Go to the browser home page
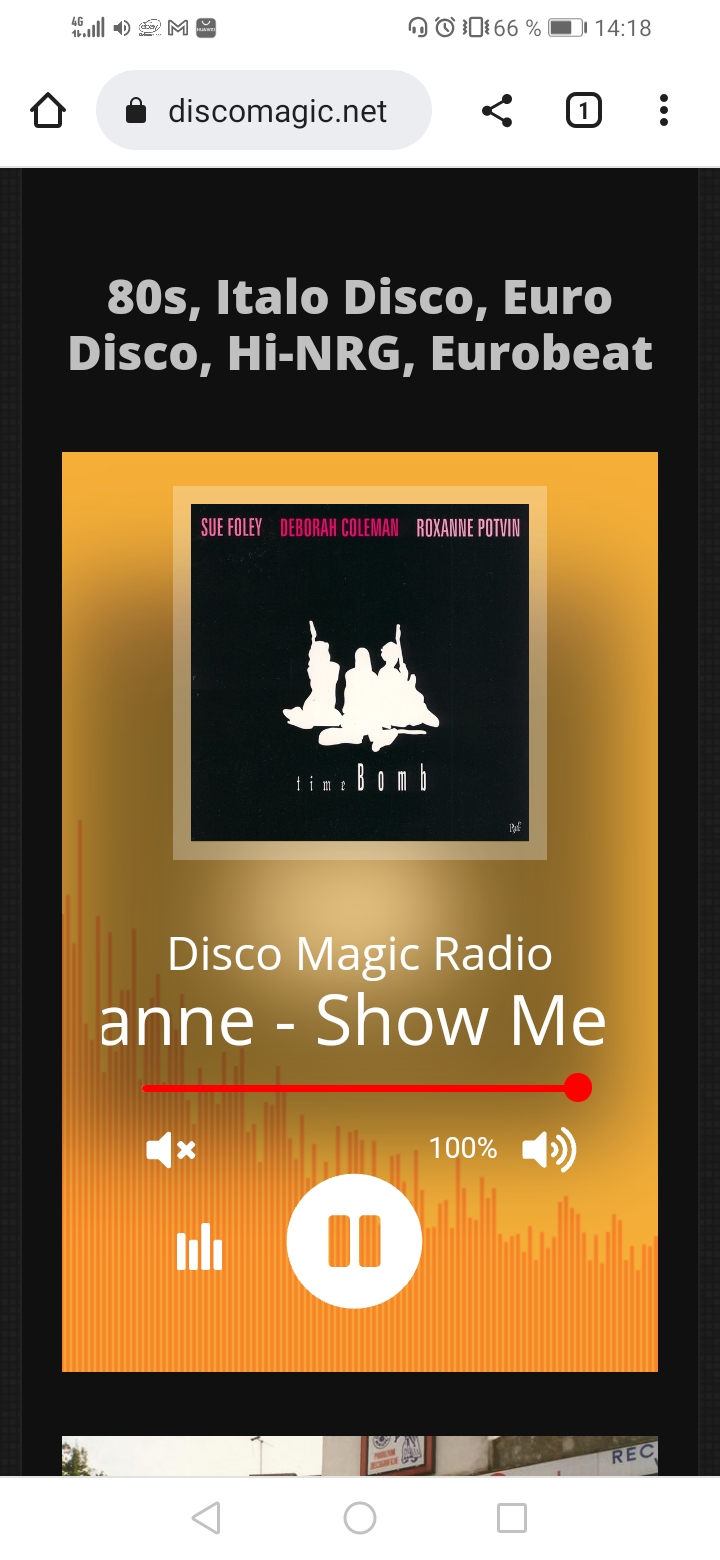 [x=48, y=110]
